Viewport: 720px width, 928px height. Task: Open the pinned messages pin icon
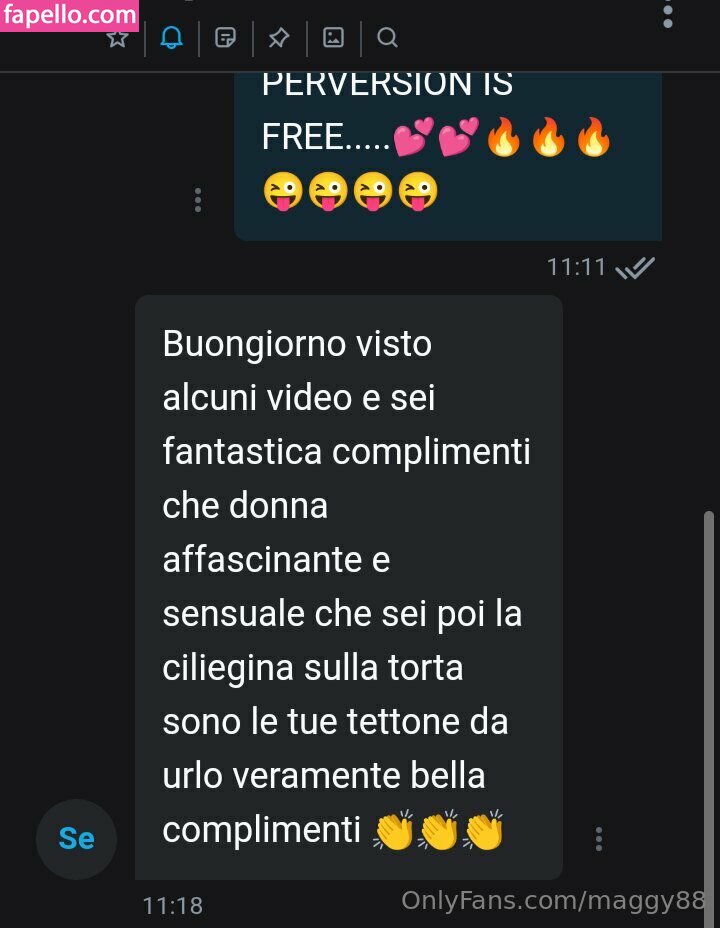[280, 38]
